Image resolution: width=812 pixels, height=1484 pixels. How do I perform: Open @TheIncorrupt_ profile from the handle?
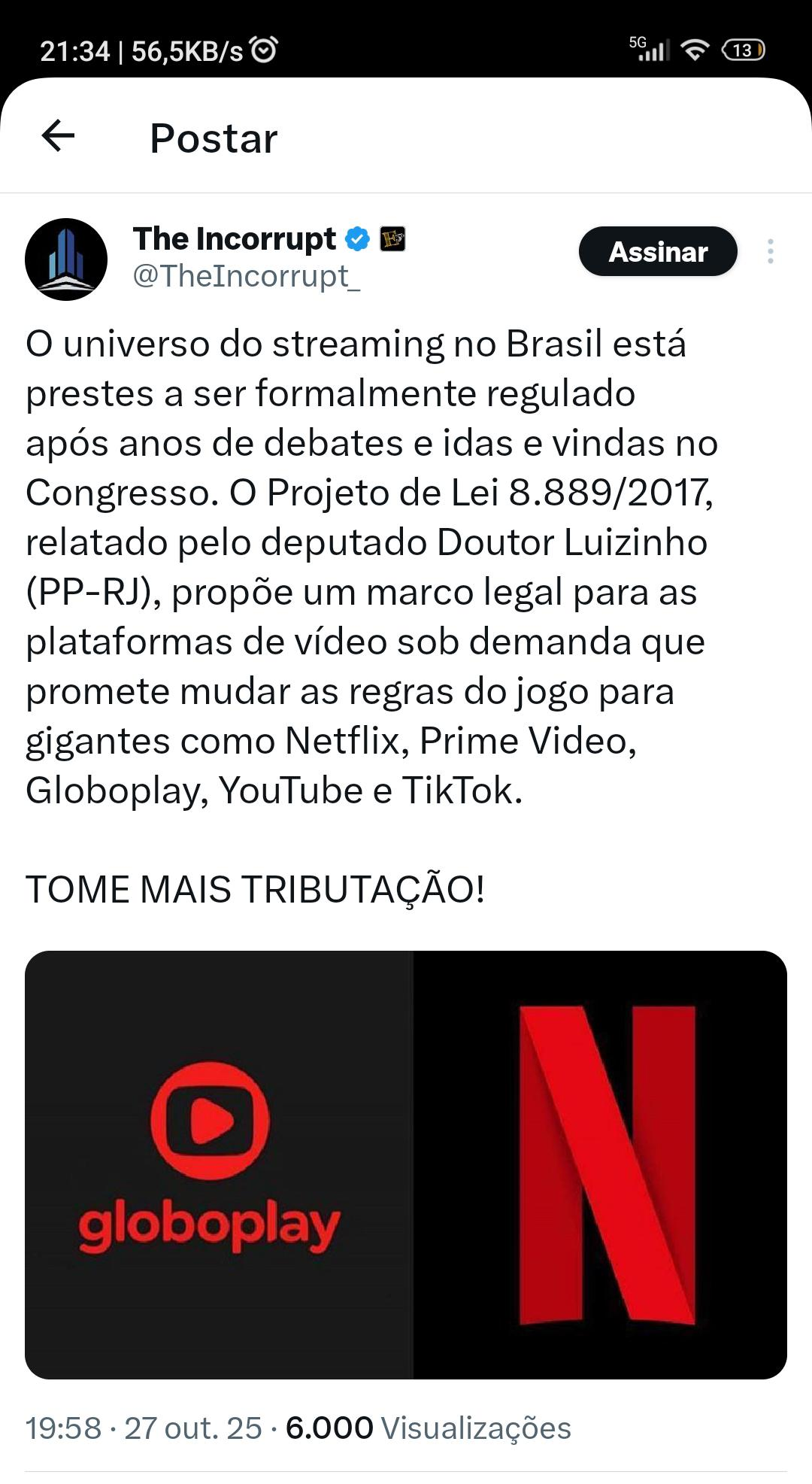point(247,276)
